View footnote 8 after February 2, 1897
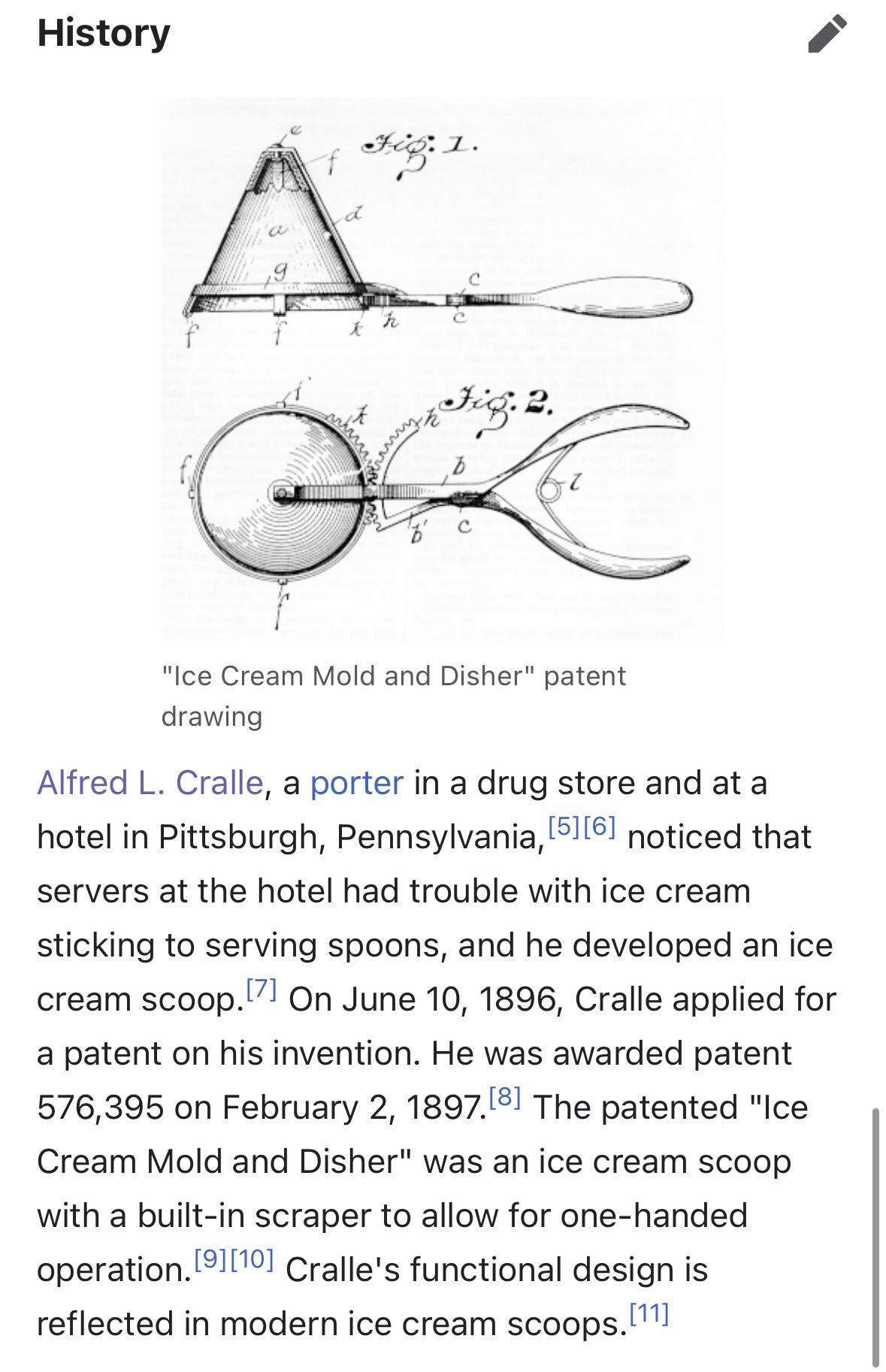This screenshot has height=1372, width=886. (504, 1098)
